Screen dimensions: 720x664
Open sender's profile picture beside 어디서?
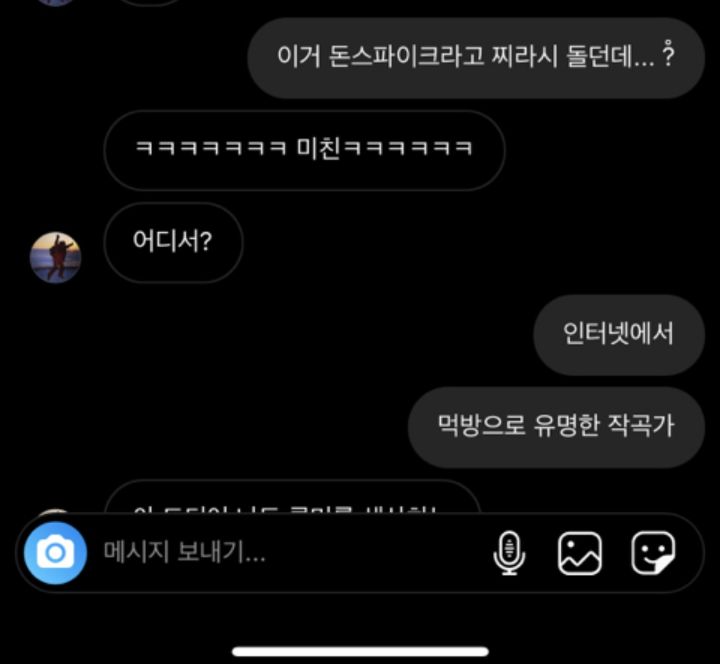click(55, 257)
